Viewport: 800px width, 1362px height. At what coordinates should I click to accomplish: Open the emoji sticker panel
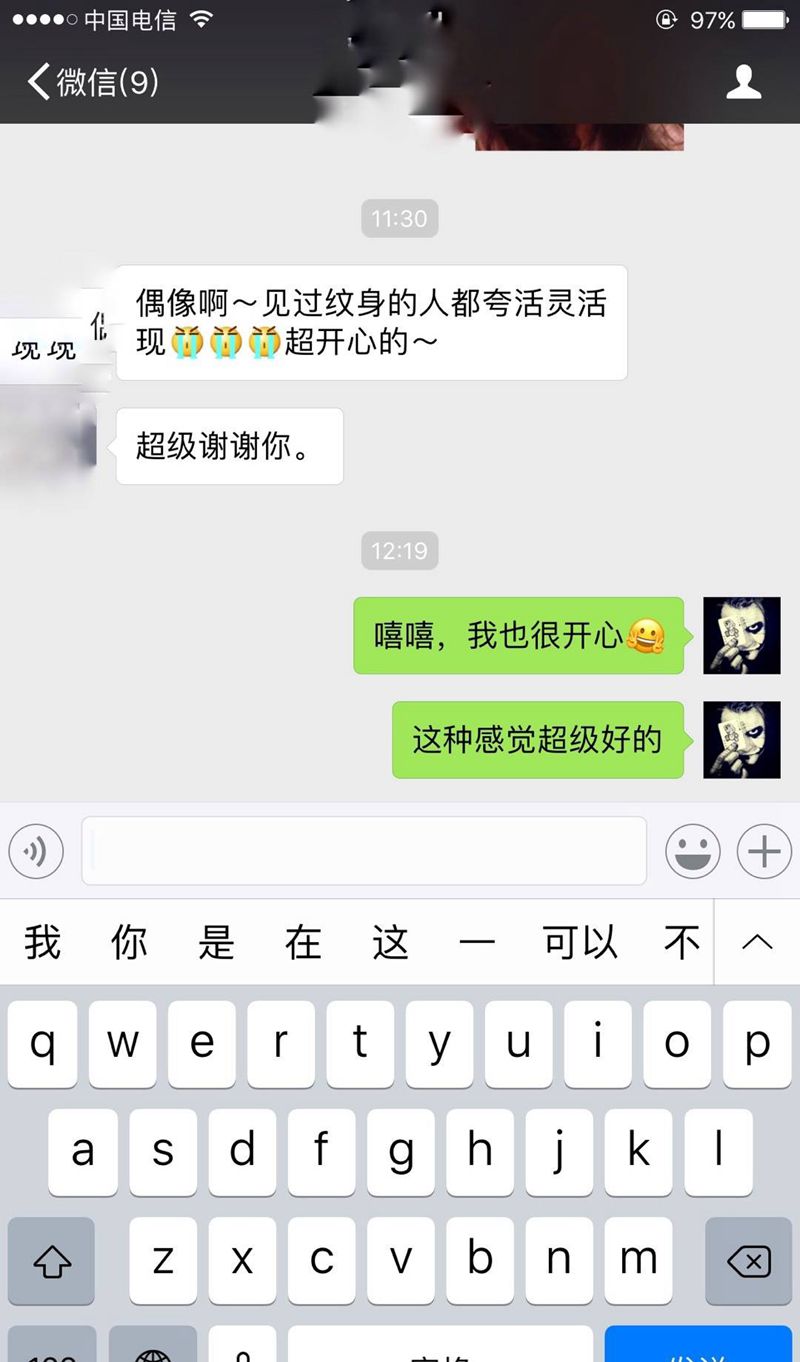[x=693, y=852]
